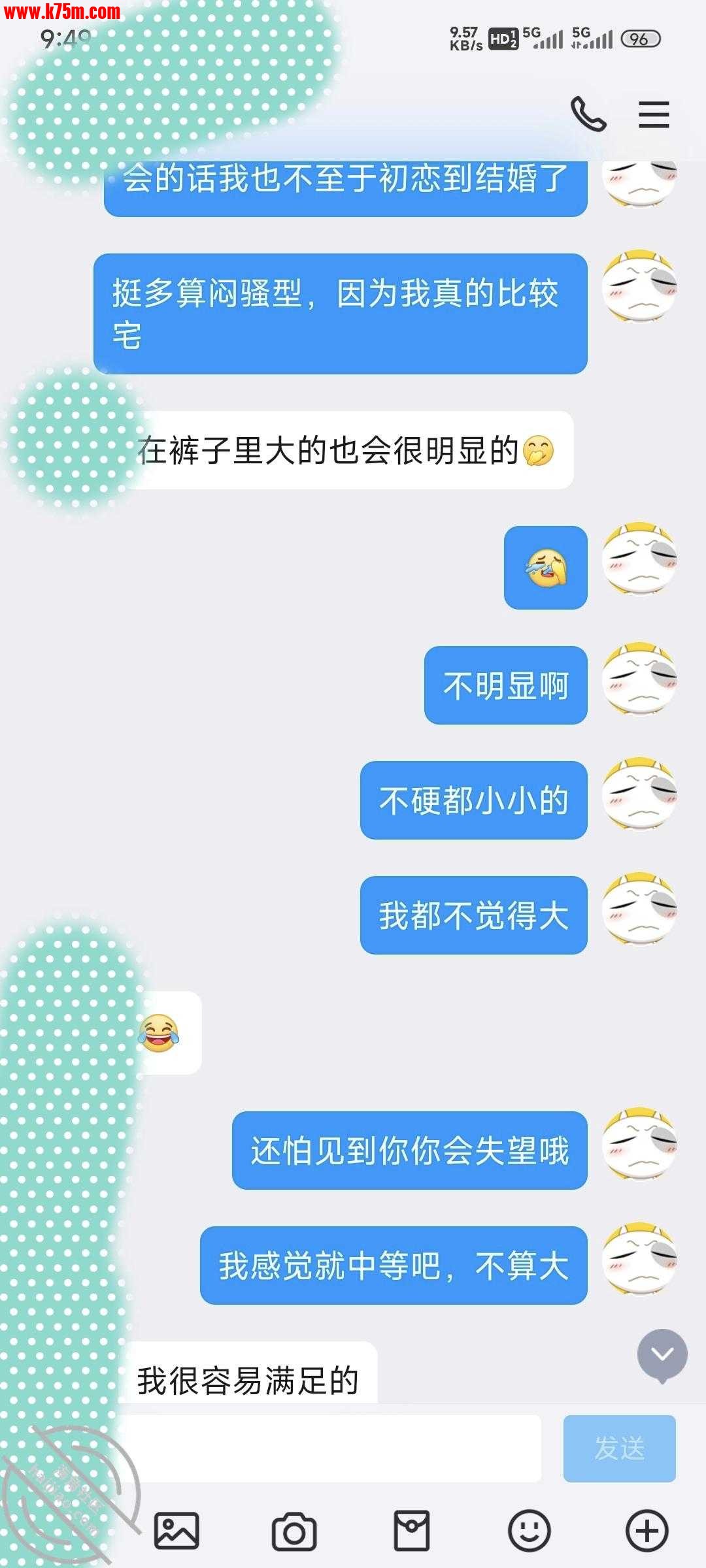Open the red envelope option

pos(412,1531)
